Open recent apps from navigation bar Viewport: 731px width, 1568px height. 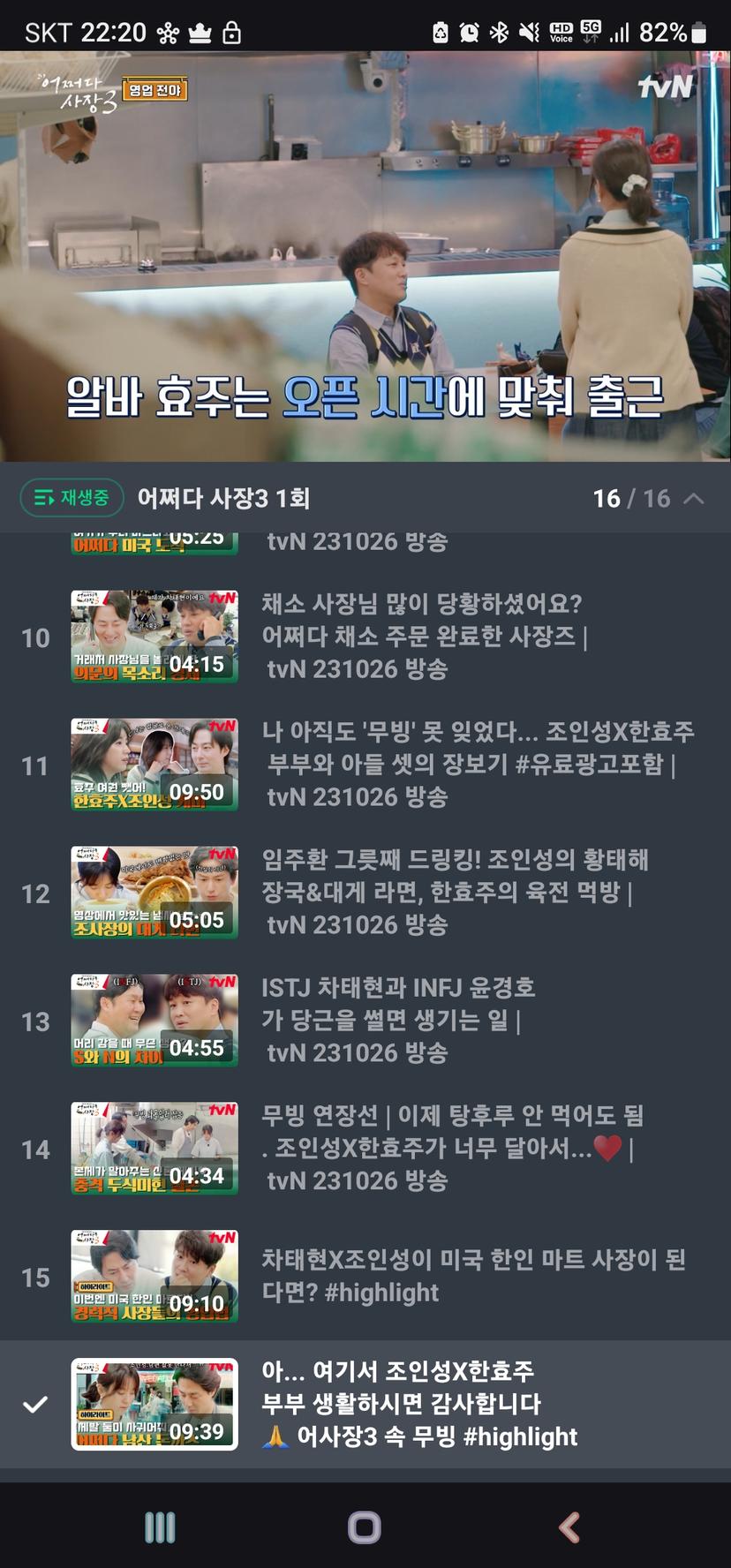coord(160,1527)
